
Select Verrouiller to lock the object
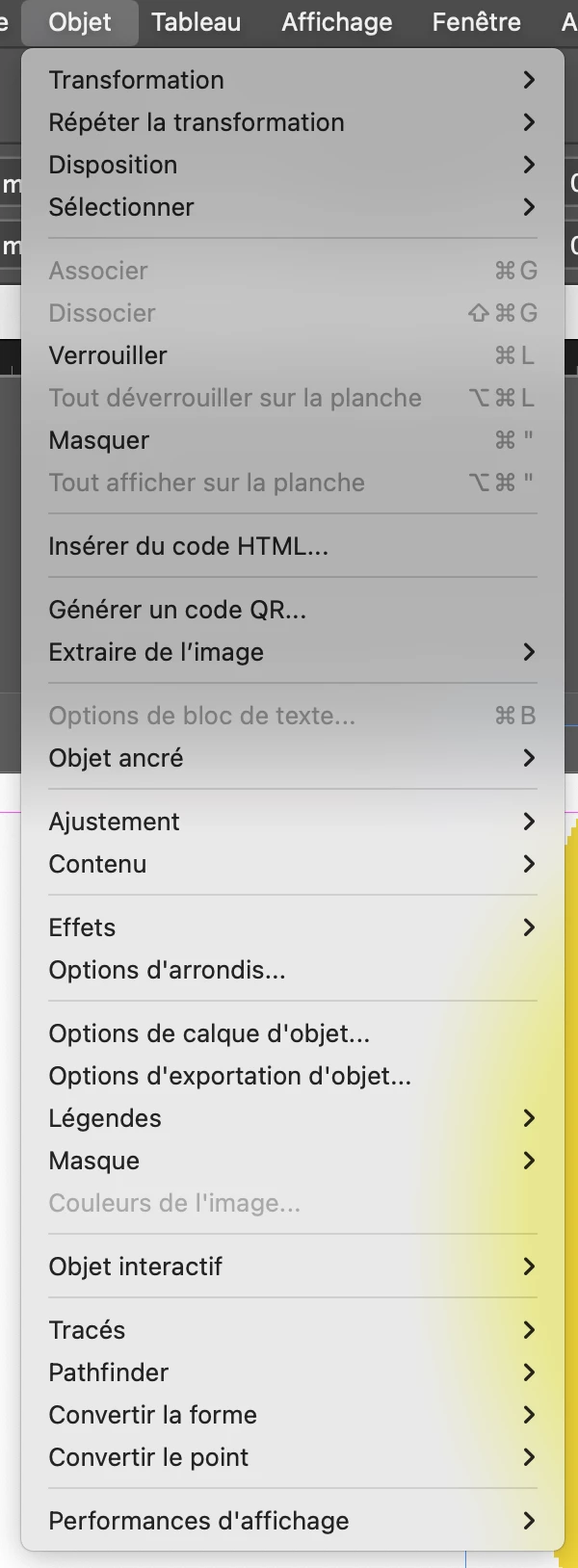[x=108, y=355]
